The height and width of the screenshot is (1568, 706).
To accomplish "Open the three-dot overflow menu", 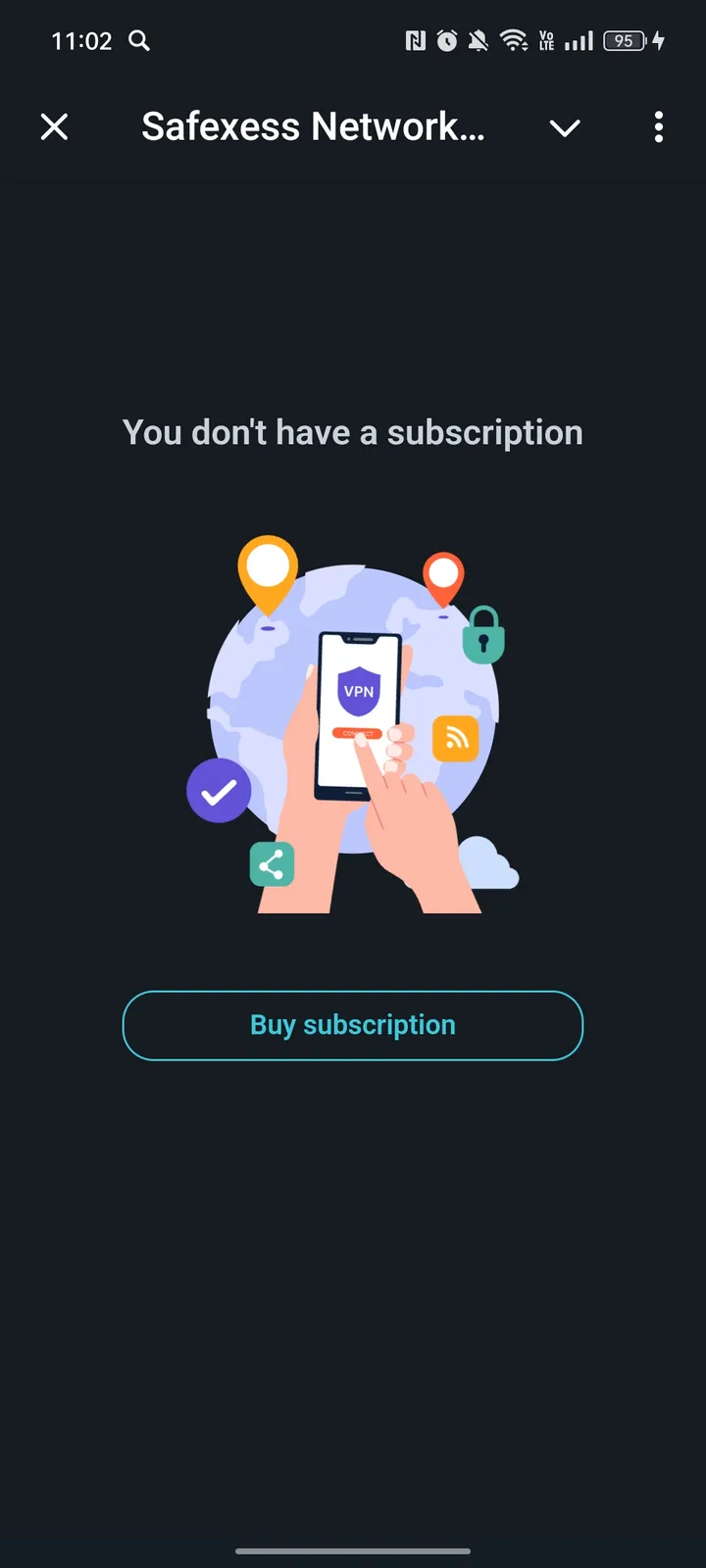I will pos(658,127).
